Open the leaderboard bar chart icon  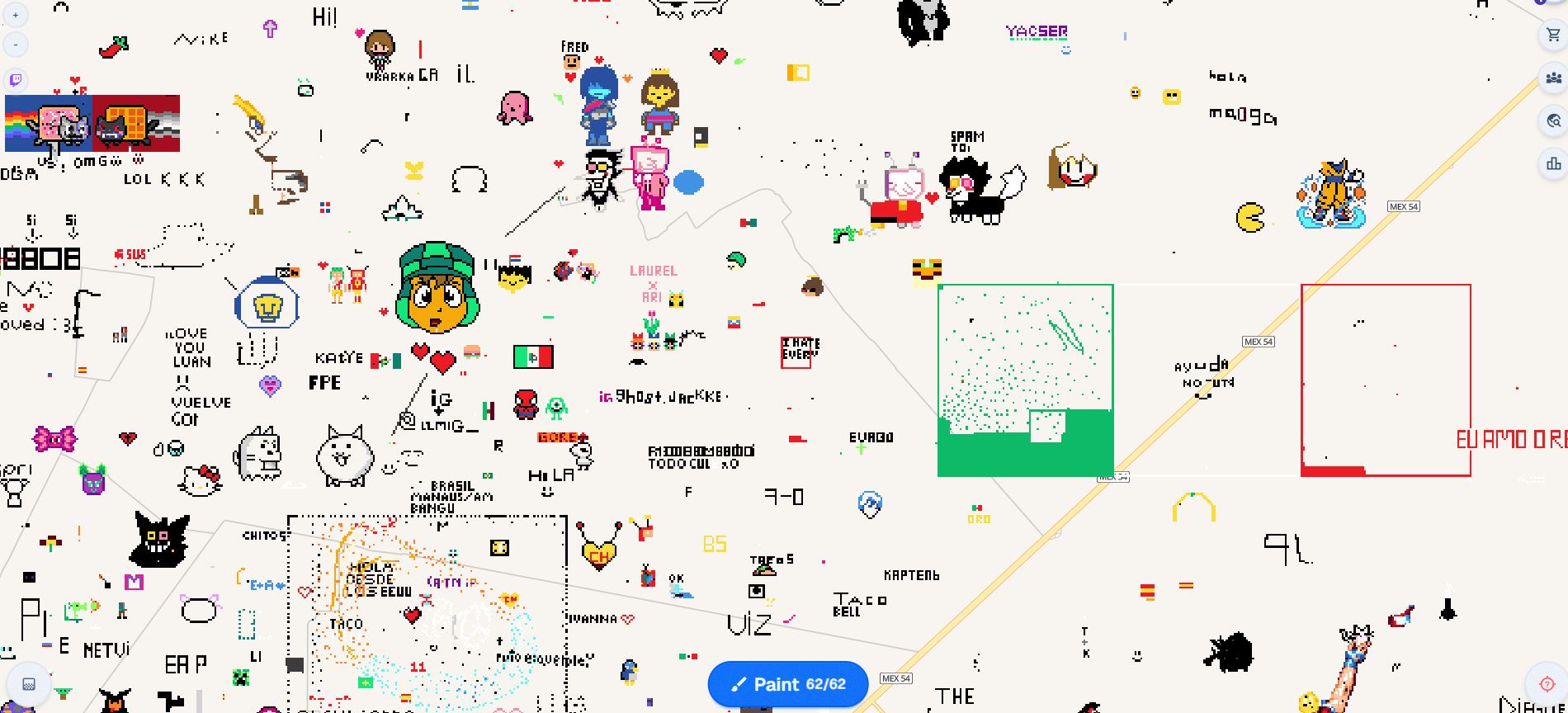1553,164
